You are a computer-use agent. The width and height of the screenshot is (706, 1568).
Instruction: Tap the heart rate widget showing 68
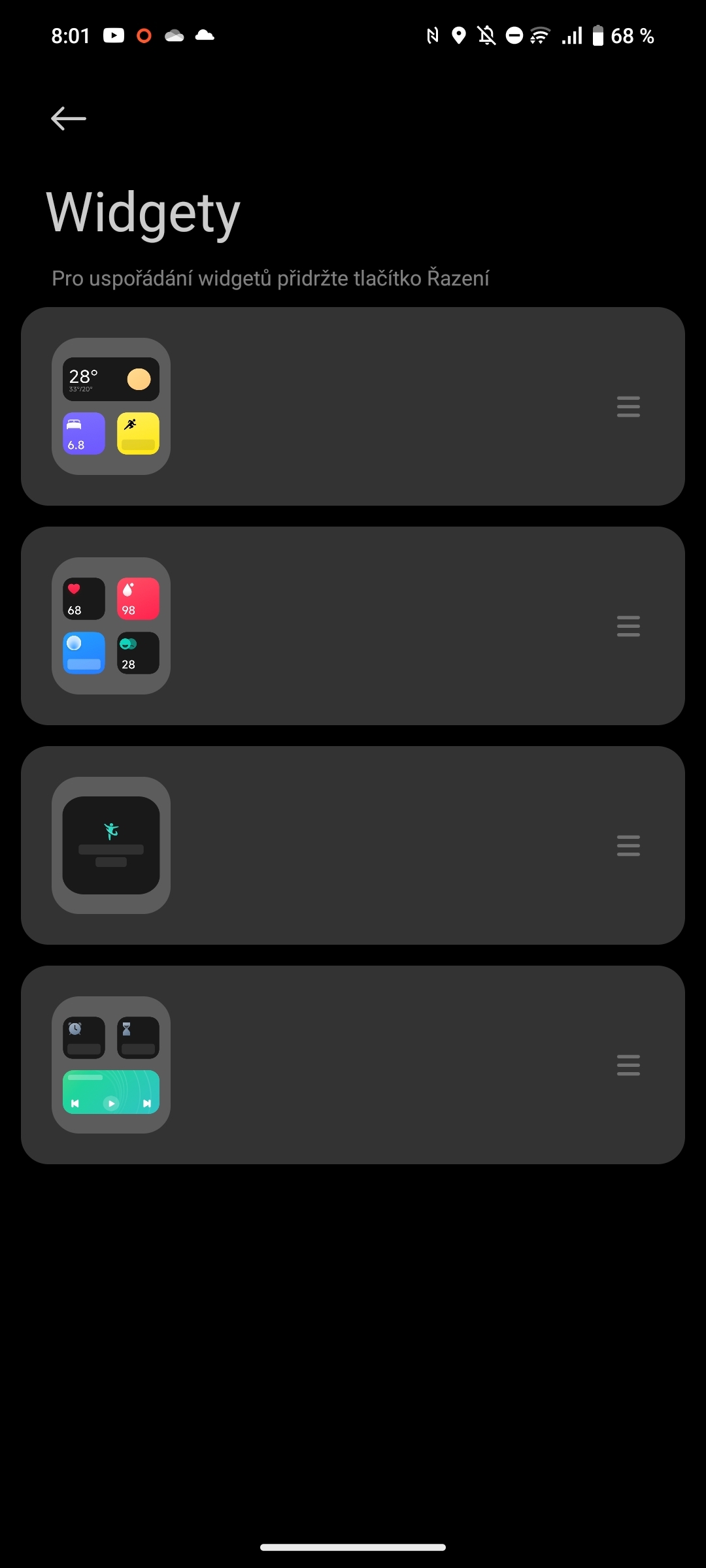pyautogui.click(x=83, y=598)
